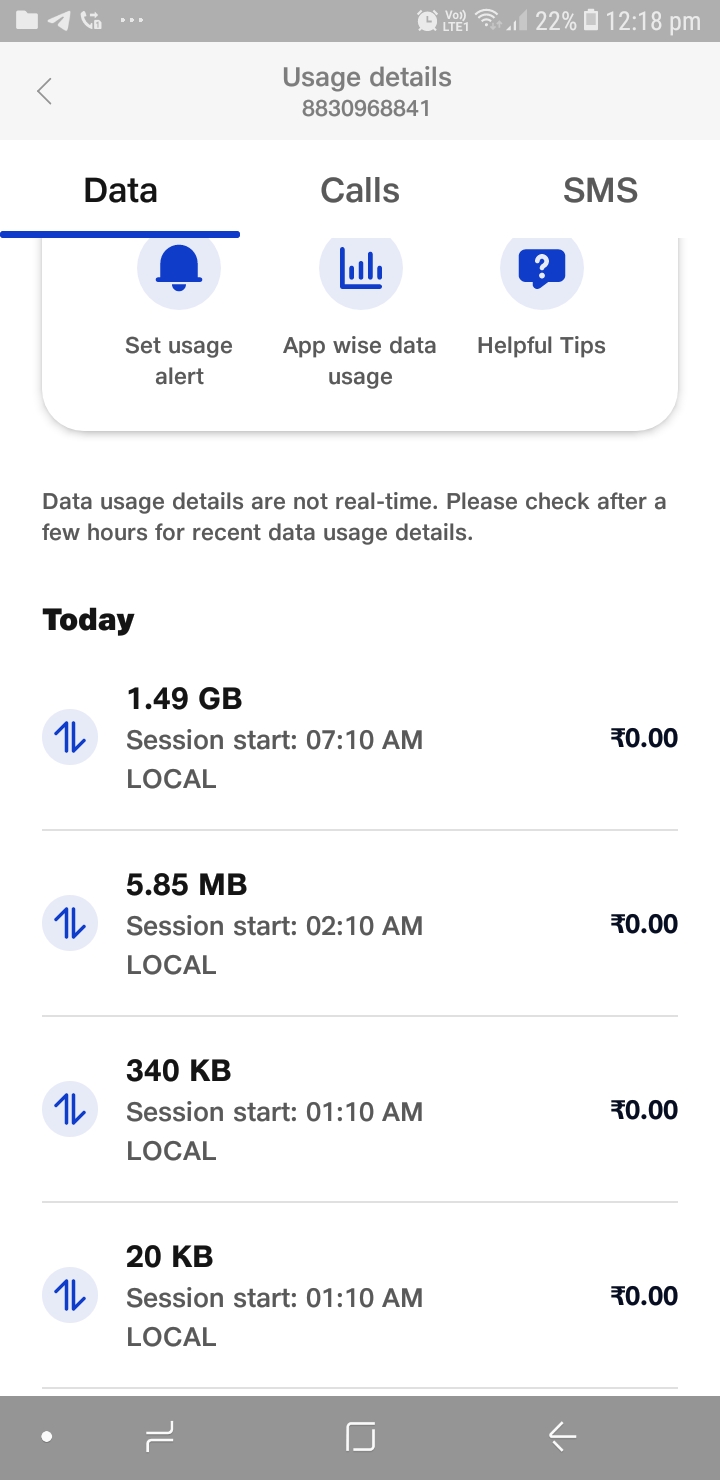Open the 5.85 MB data session
The image size is (720, 1480).
360,924
